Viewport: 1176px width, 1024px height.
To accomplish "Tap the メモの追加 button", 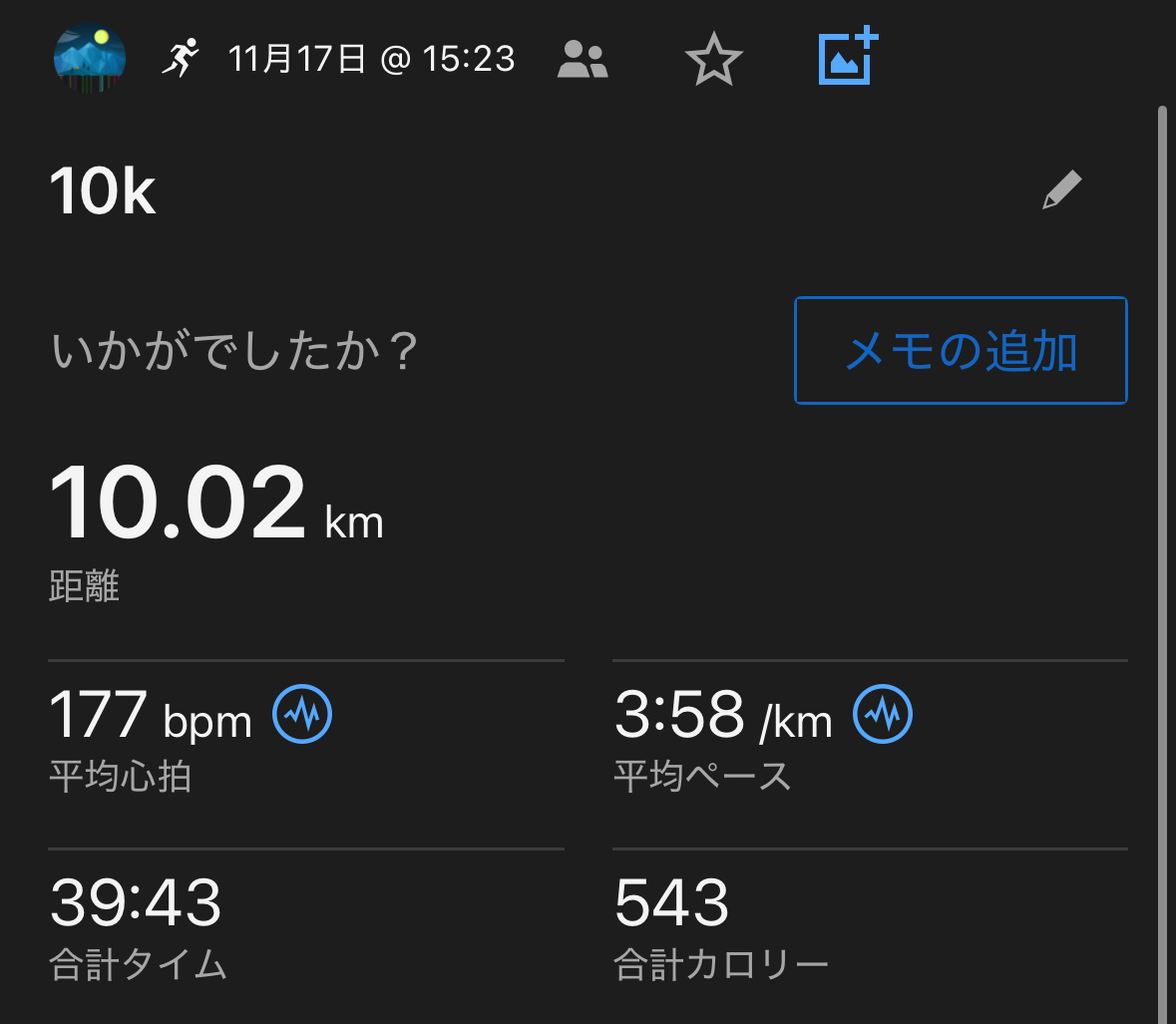I will [x=961, y=351].
